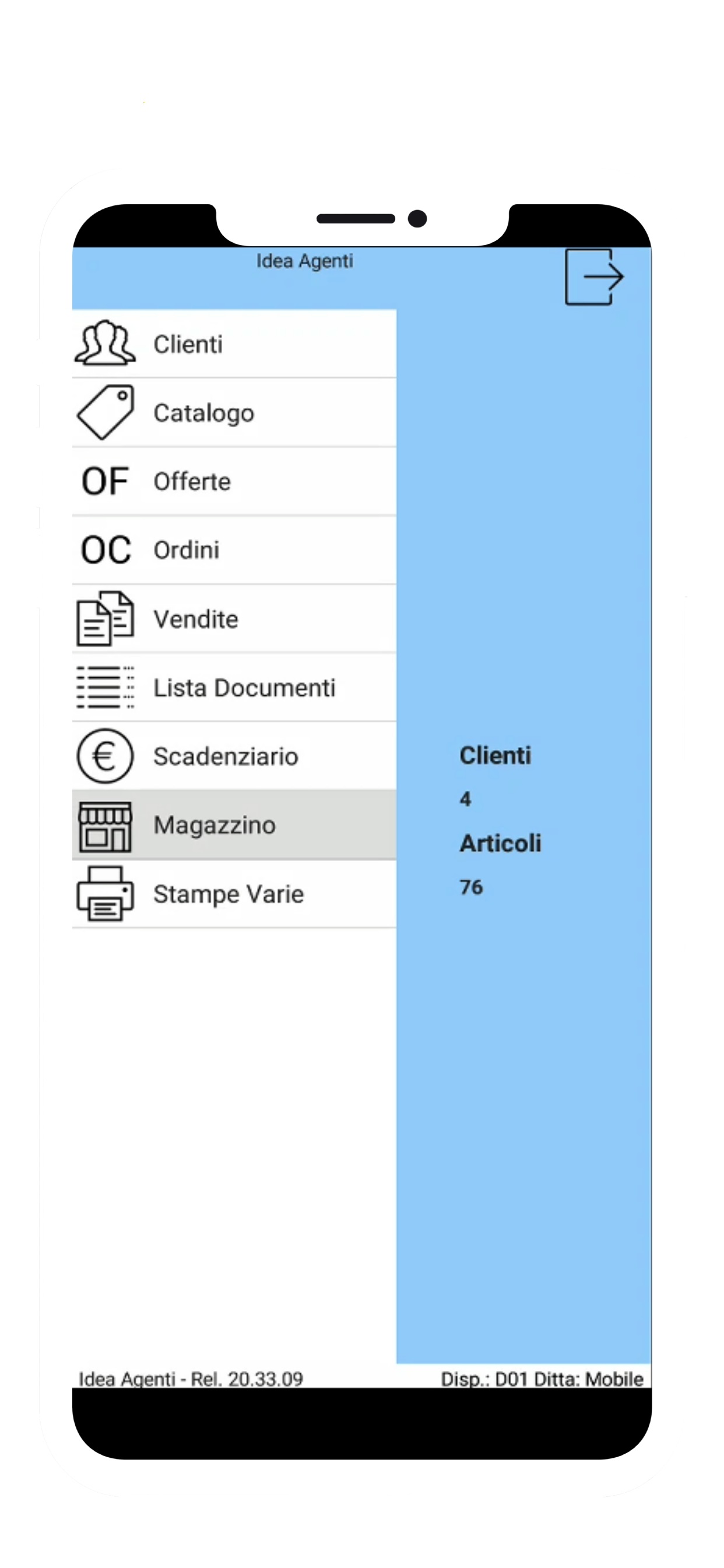
Task: Open Scadenziario via the euro icon
Action: pos(105,756)
